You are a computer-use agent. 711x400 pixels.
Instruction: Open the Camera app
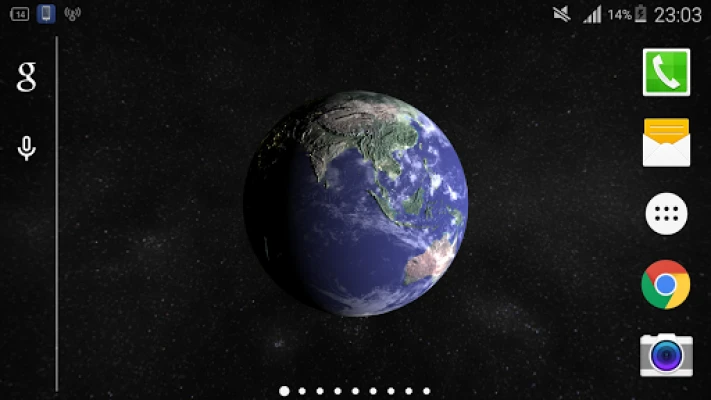pos(666,354)
